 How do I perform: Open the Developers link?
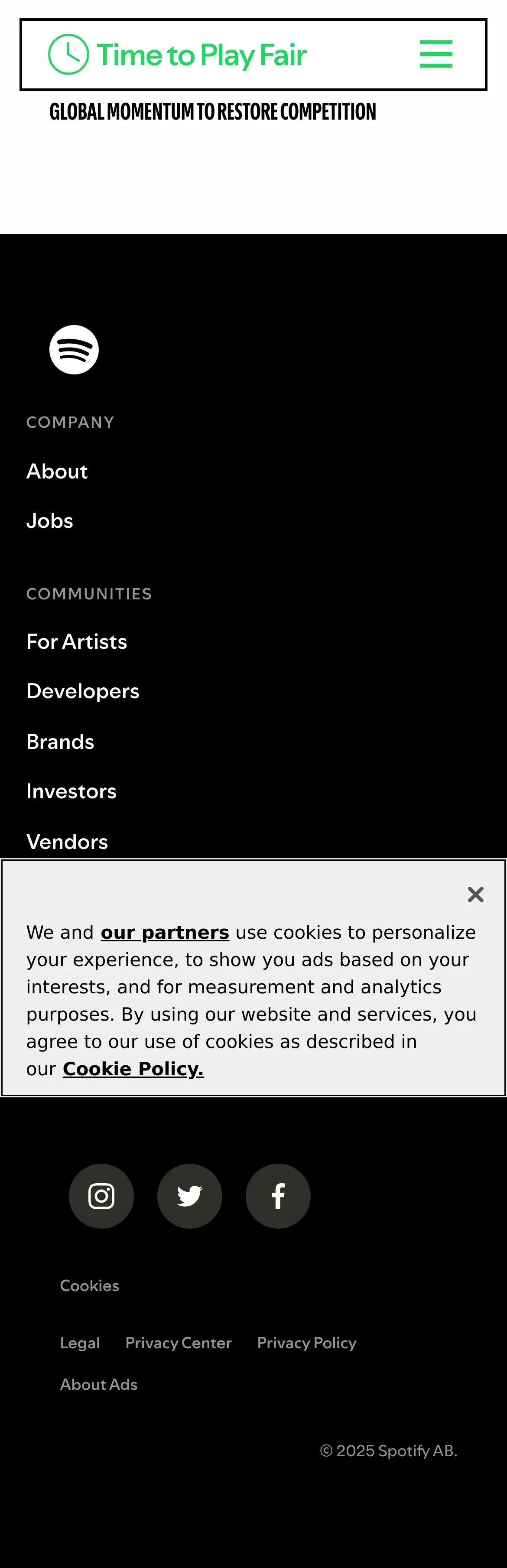83,692
